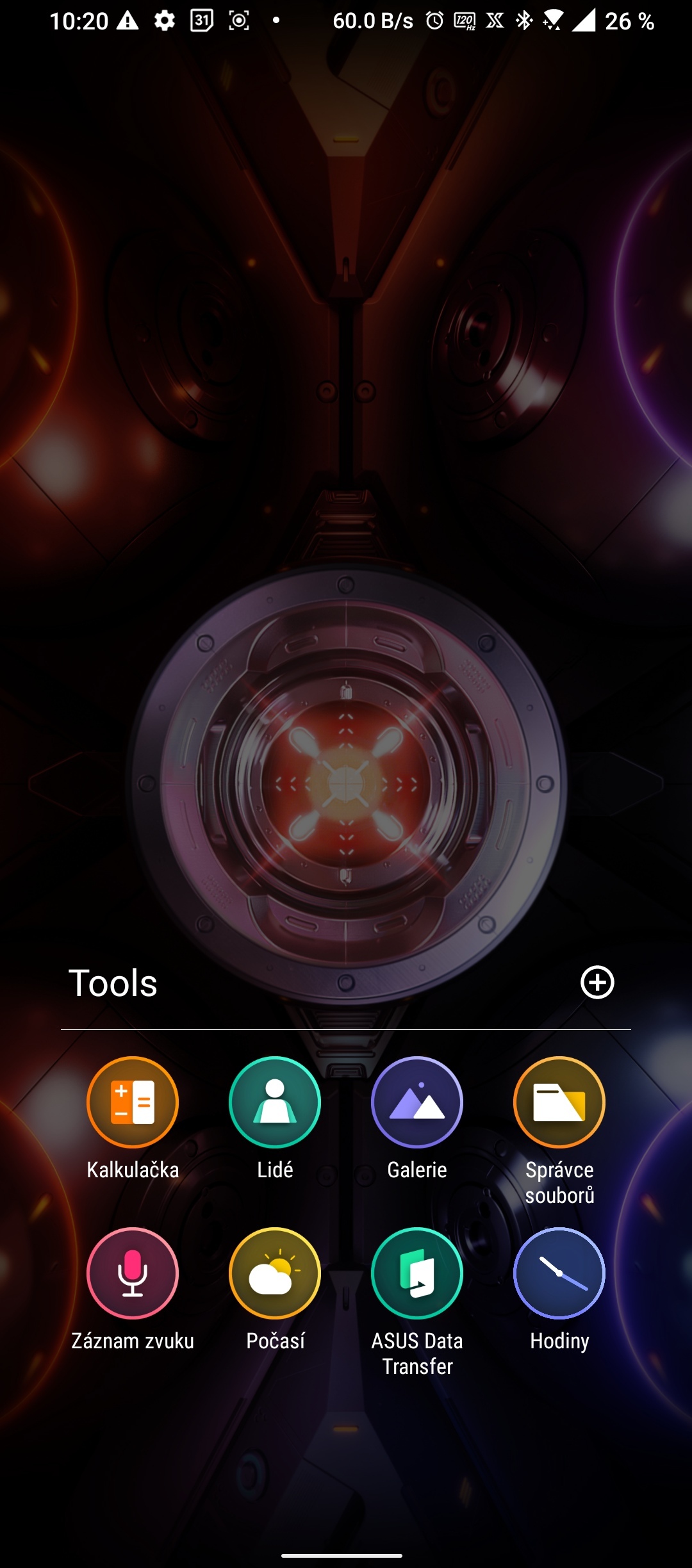Tap the settings gear in the status bar
692x1568 pixels.
pos(163,22)
